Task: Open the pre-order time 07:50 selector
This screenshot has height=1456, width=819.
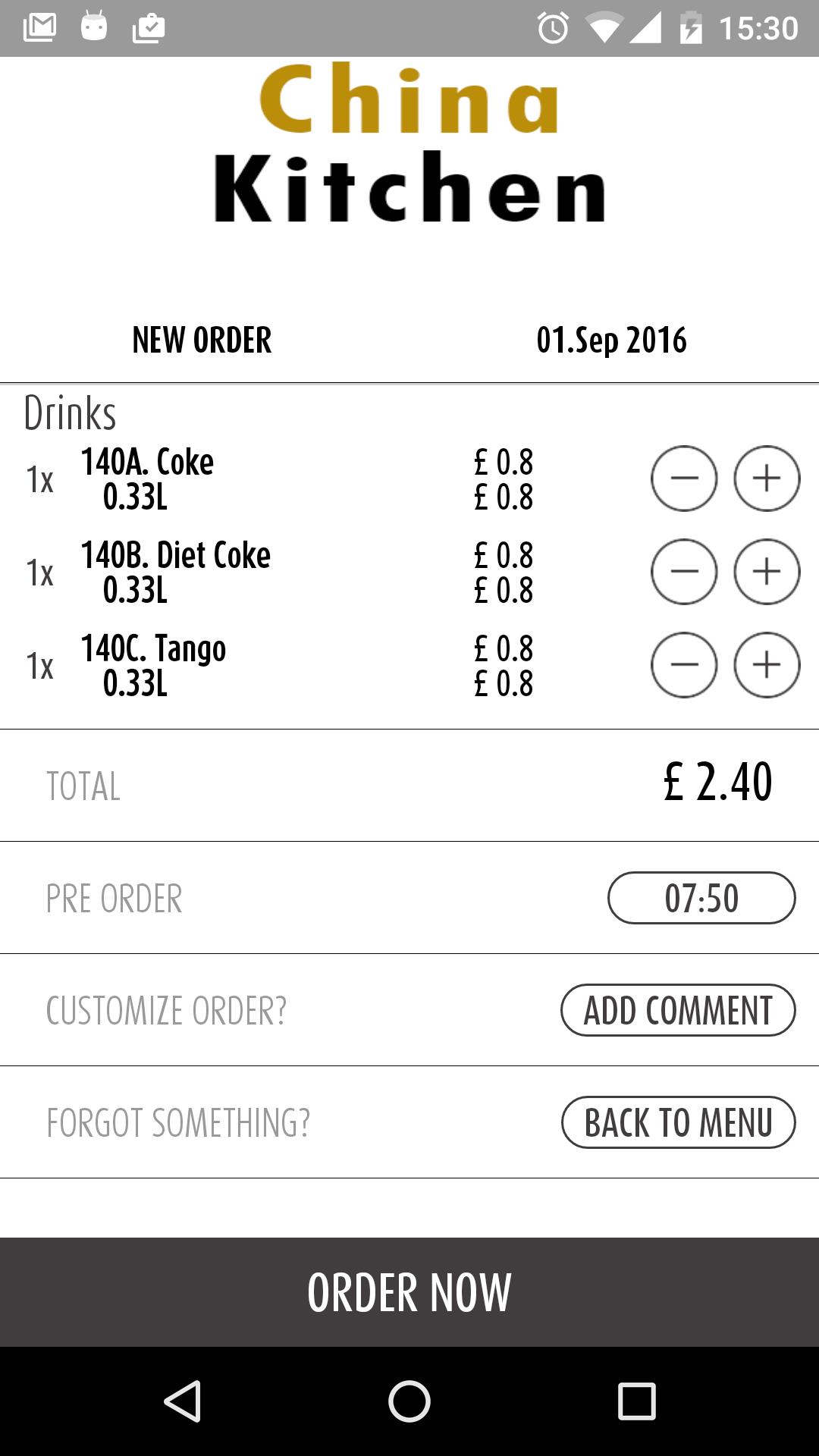Action: click(701, 899)
